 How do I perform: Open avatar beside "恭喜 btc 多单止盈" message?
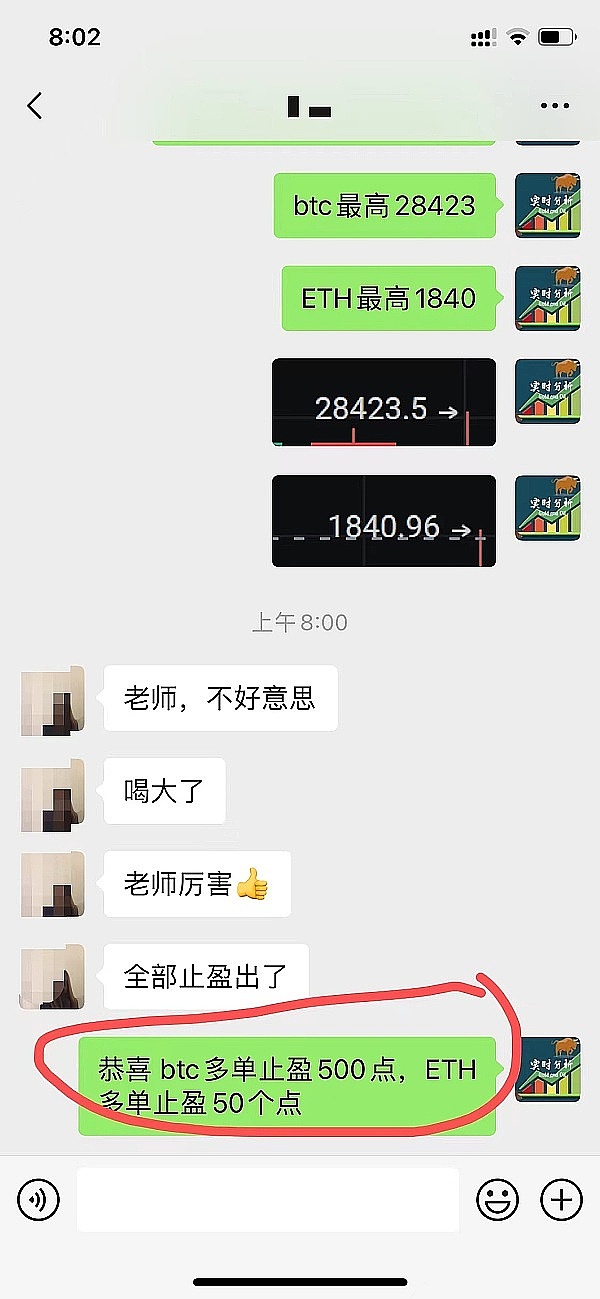pos(547,1069)
